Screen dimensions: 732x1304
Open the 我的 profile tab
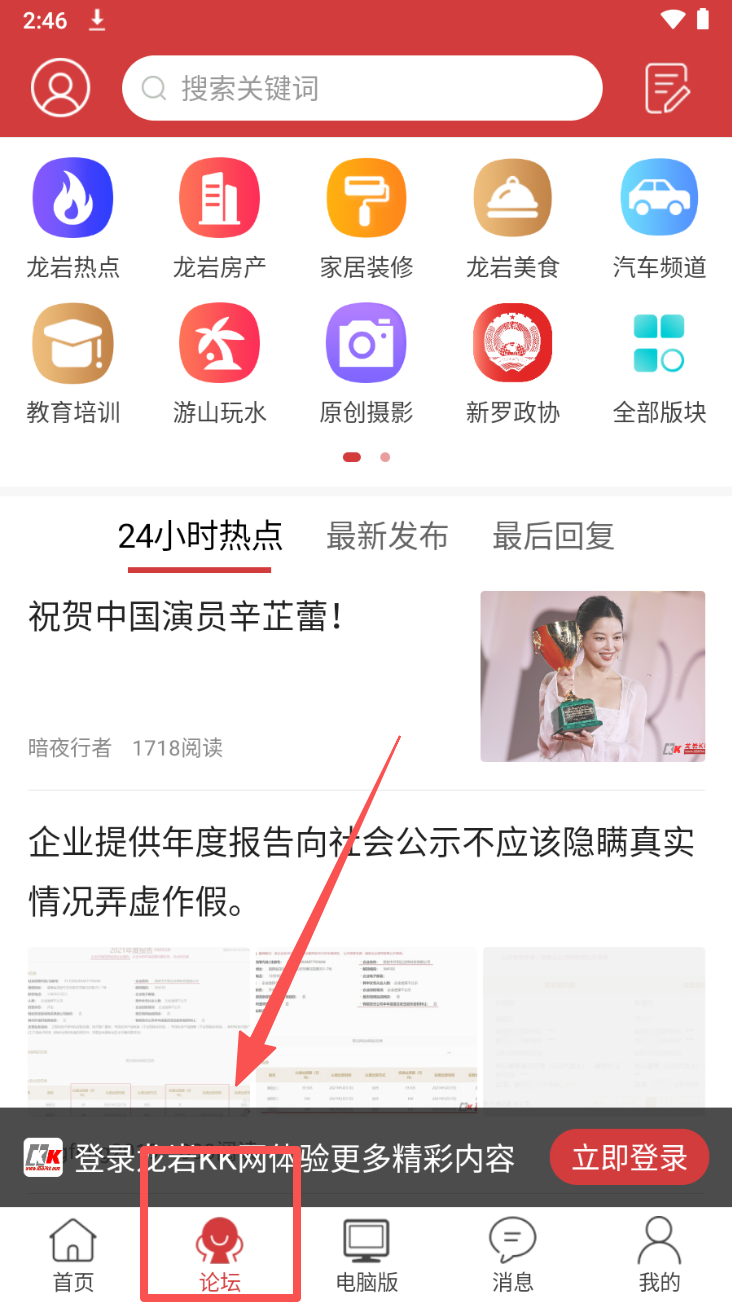coord(659,1255)
